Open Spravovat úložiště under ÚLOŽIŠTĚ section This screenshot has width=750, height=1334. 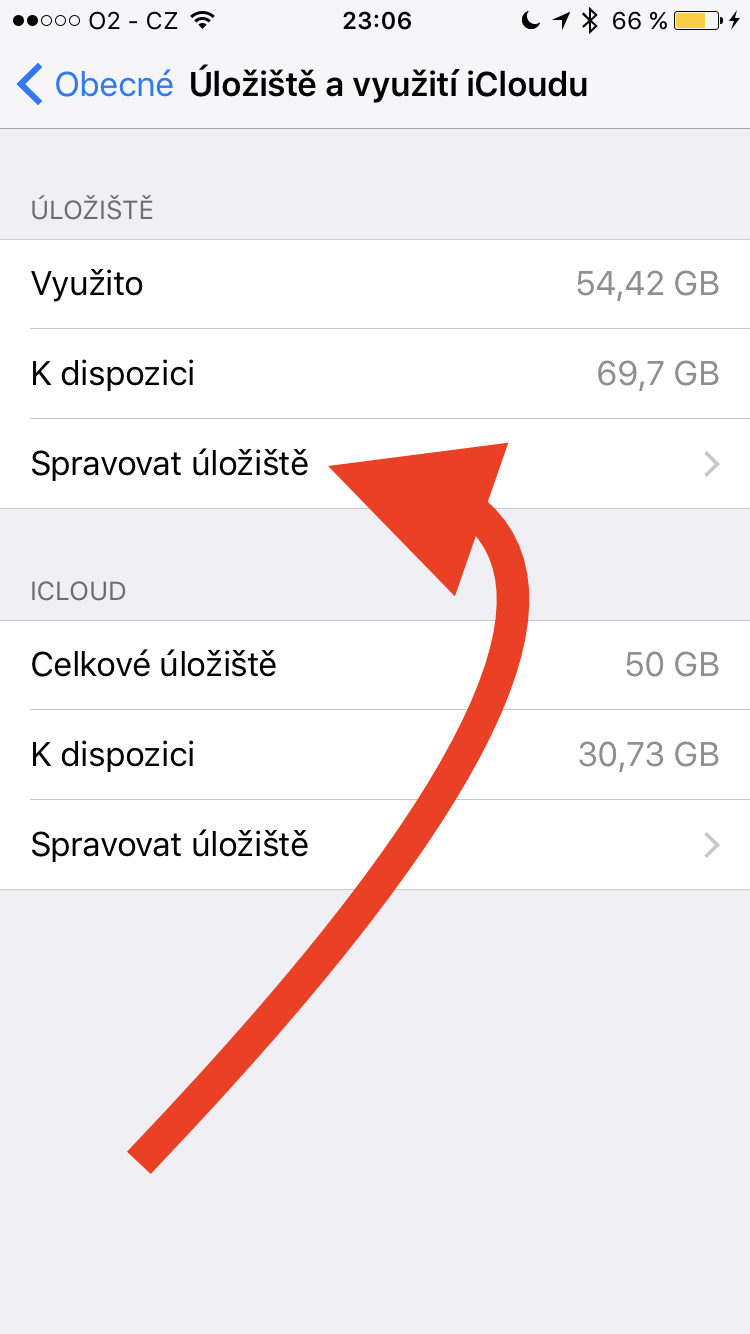pyautogui.click(x=170, y=464)
